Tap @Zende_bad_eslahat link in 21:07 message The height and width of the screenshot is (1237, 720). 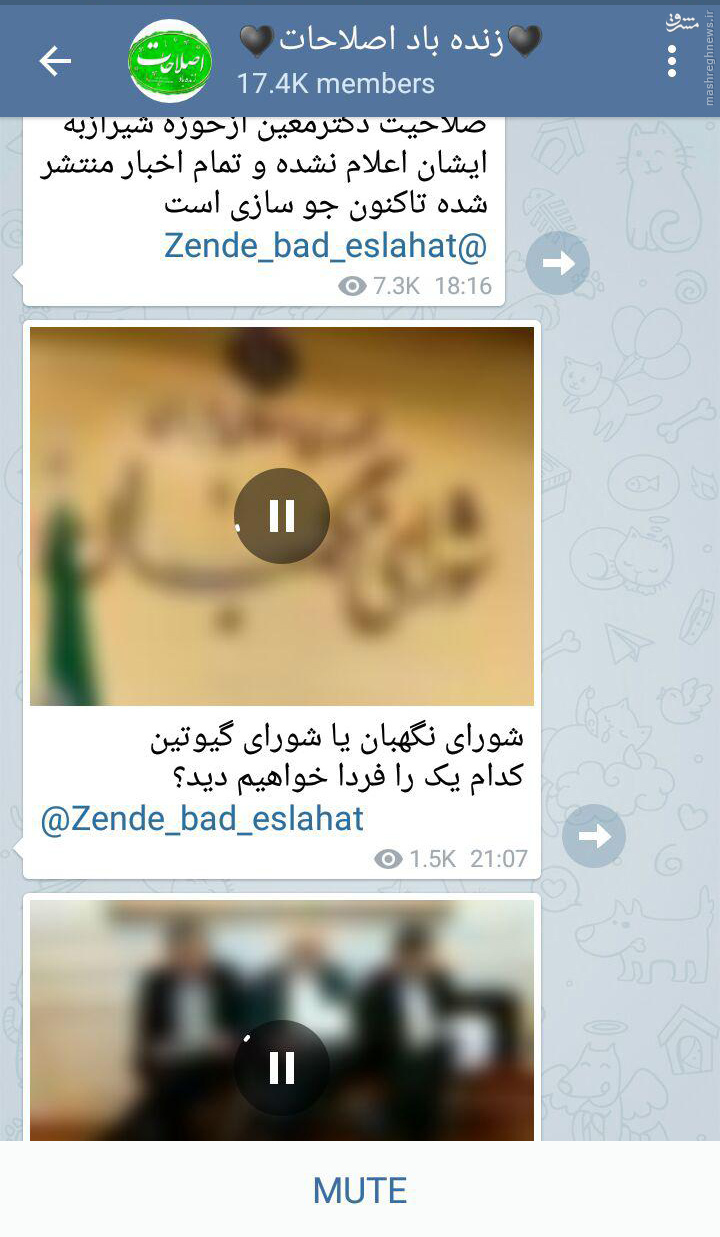(x=202, y=819)
